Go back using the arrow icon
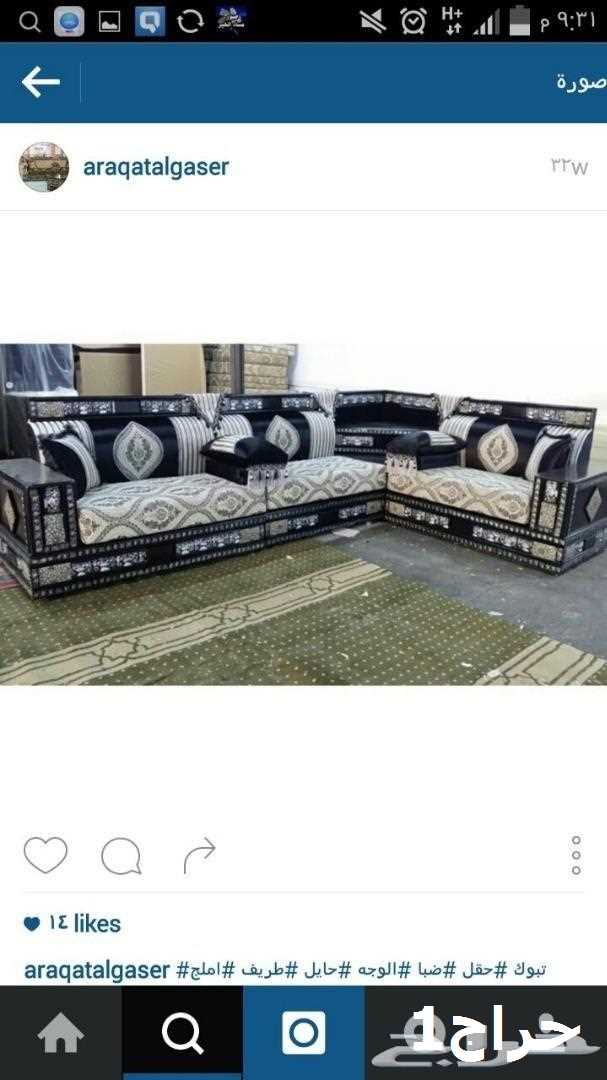Screen dimensions: 607x1080 pyautogui.click(x=41, y=83)
